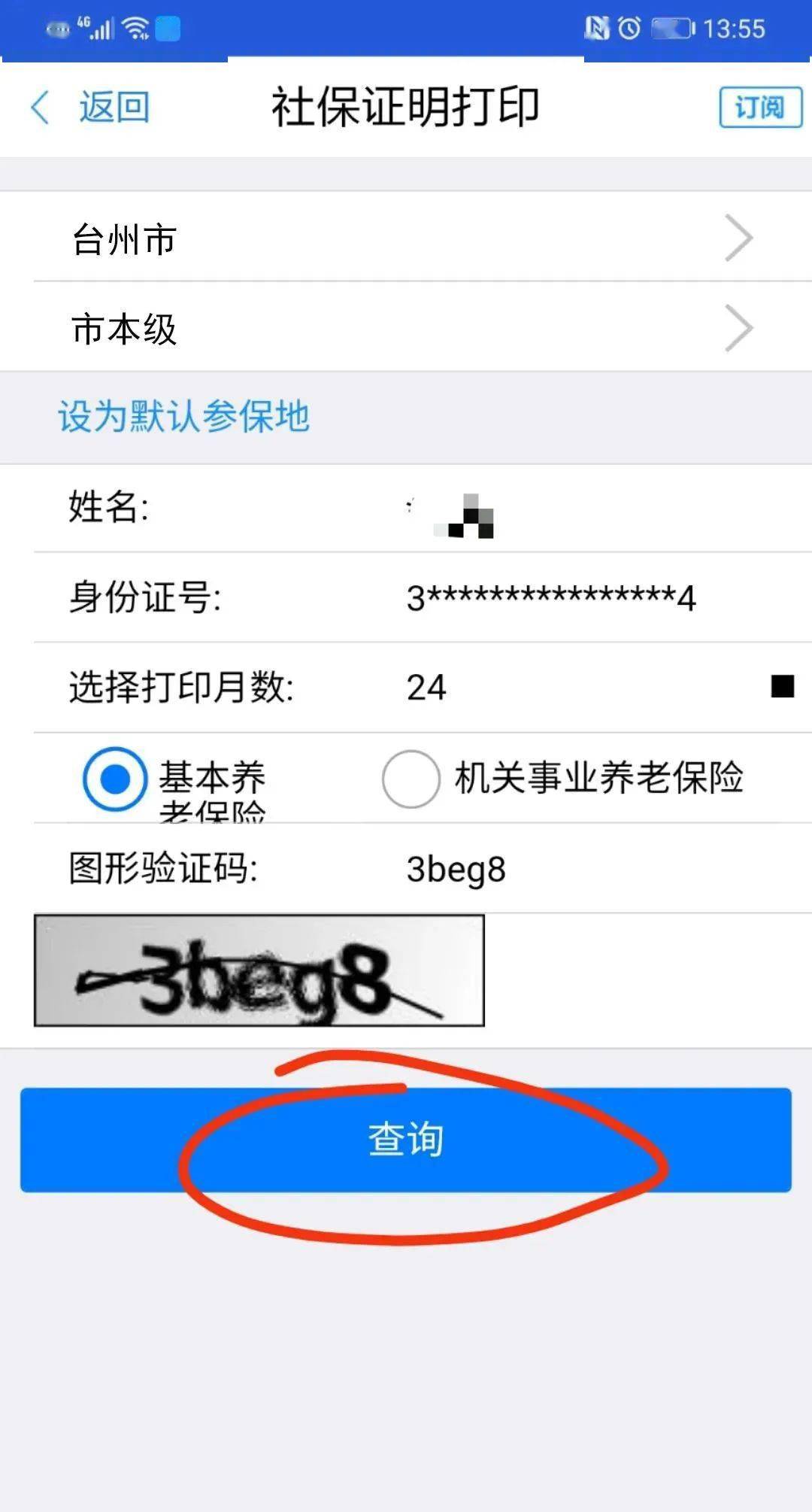The image size is (812, 1512).
Task: Expand the 台州市 city selection row
Action: click(x=406, y=239)
